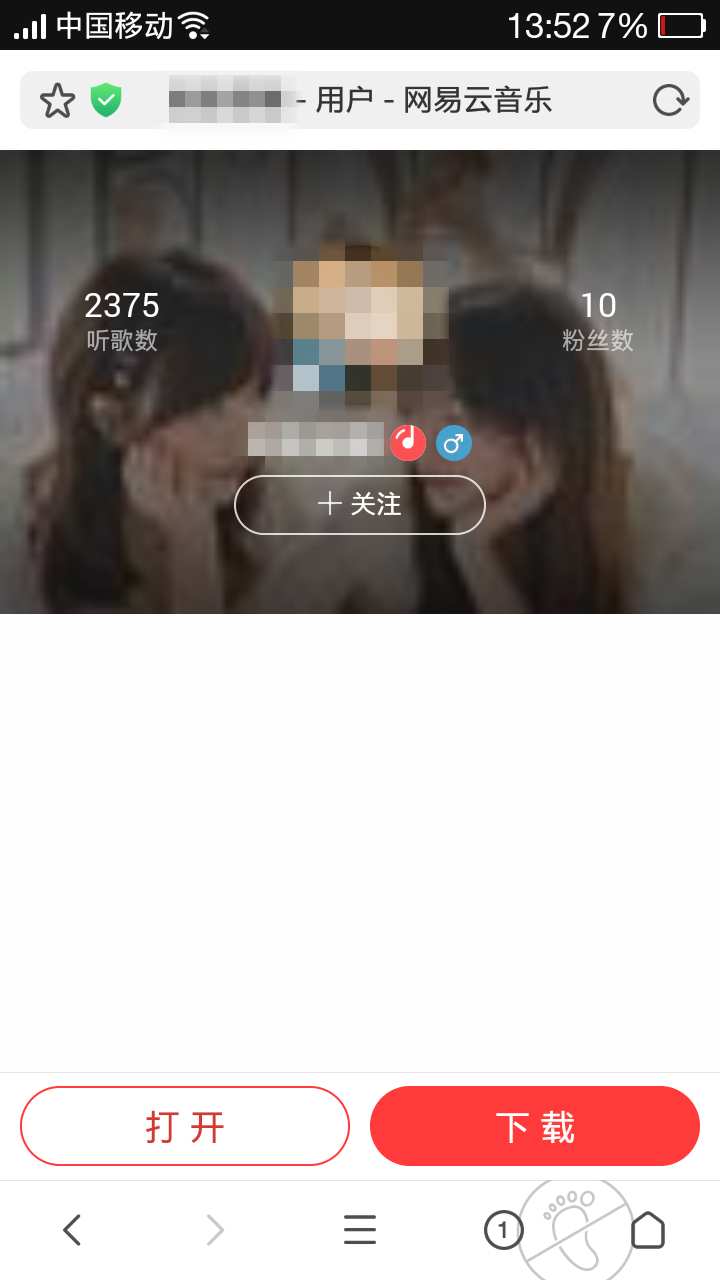Reload the page with the refresh icon

tap(670, 100)
